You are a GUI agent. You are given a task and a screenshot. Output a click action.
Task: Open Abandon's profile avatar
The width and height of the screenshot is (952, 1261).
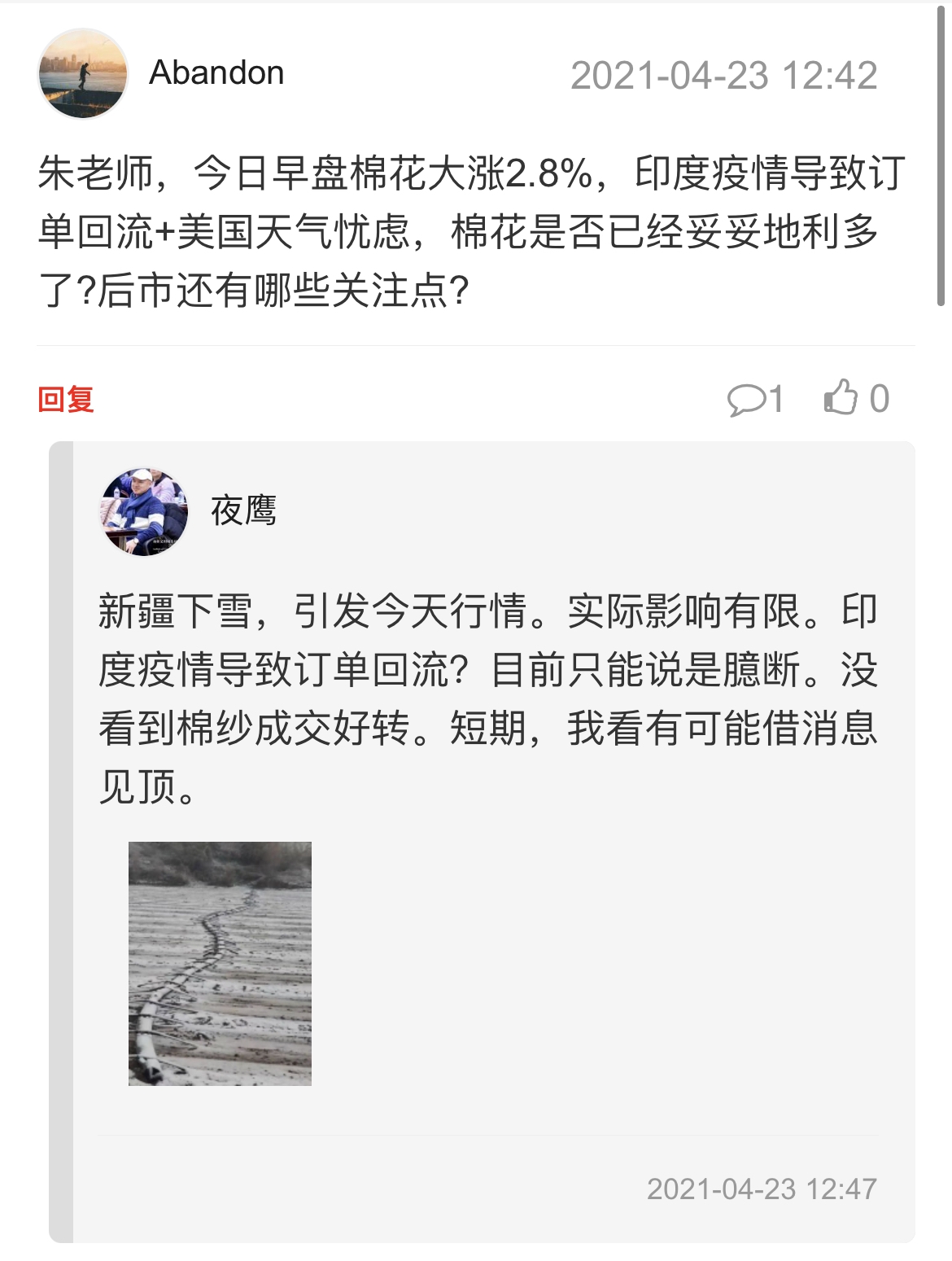pyautogui.click(x=83, y=74)
